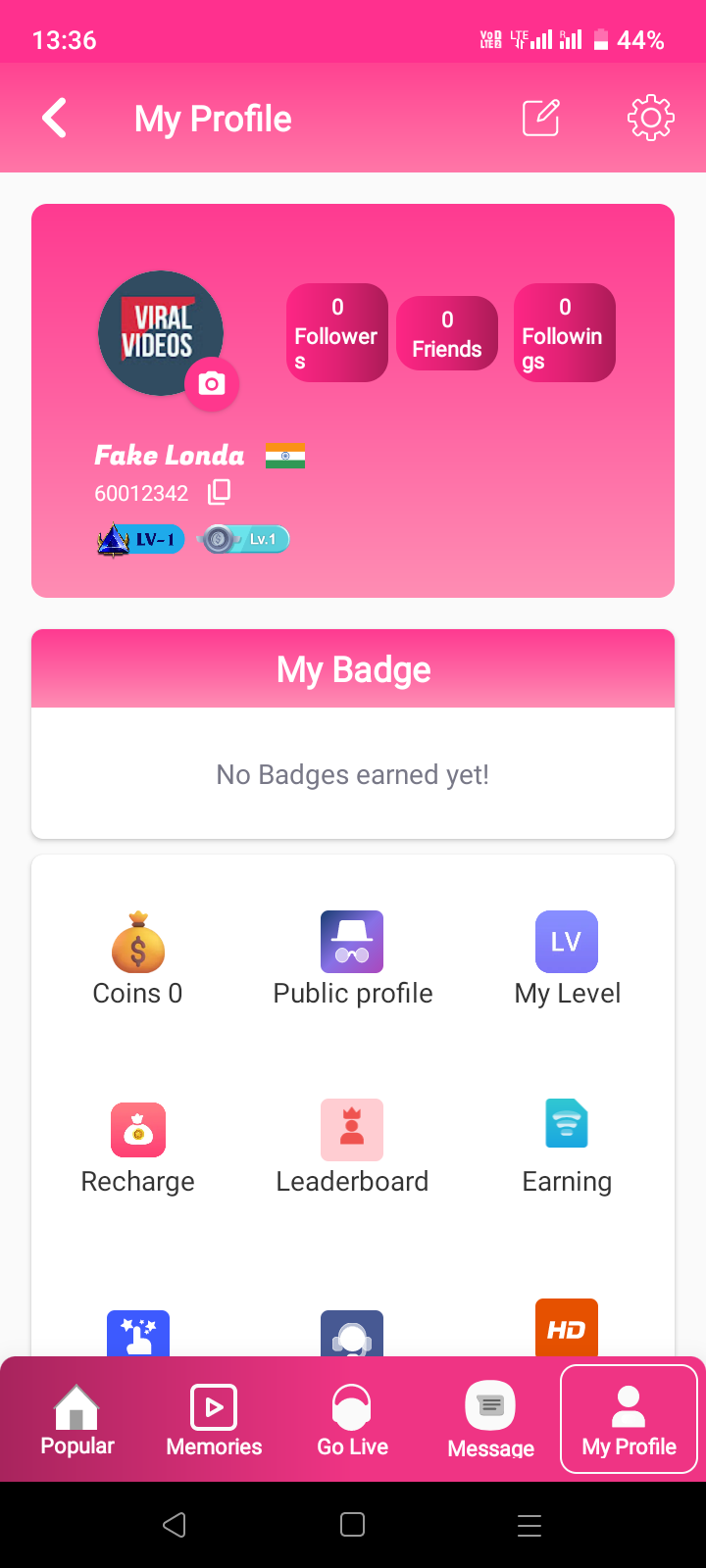Edit profile with the pencil icon
The image size is (706, 1568).
(540, 119)
